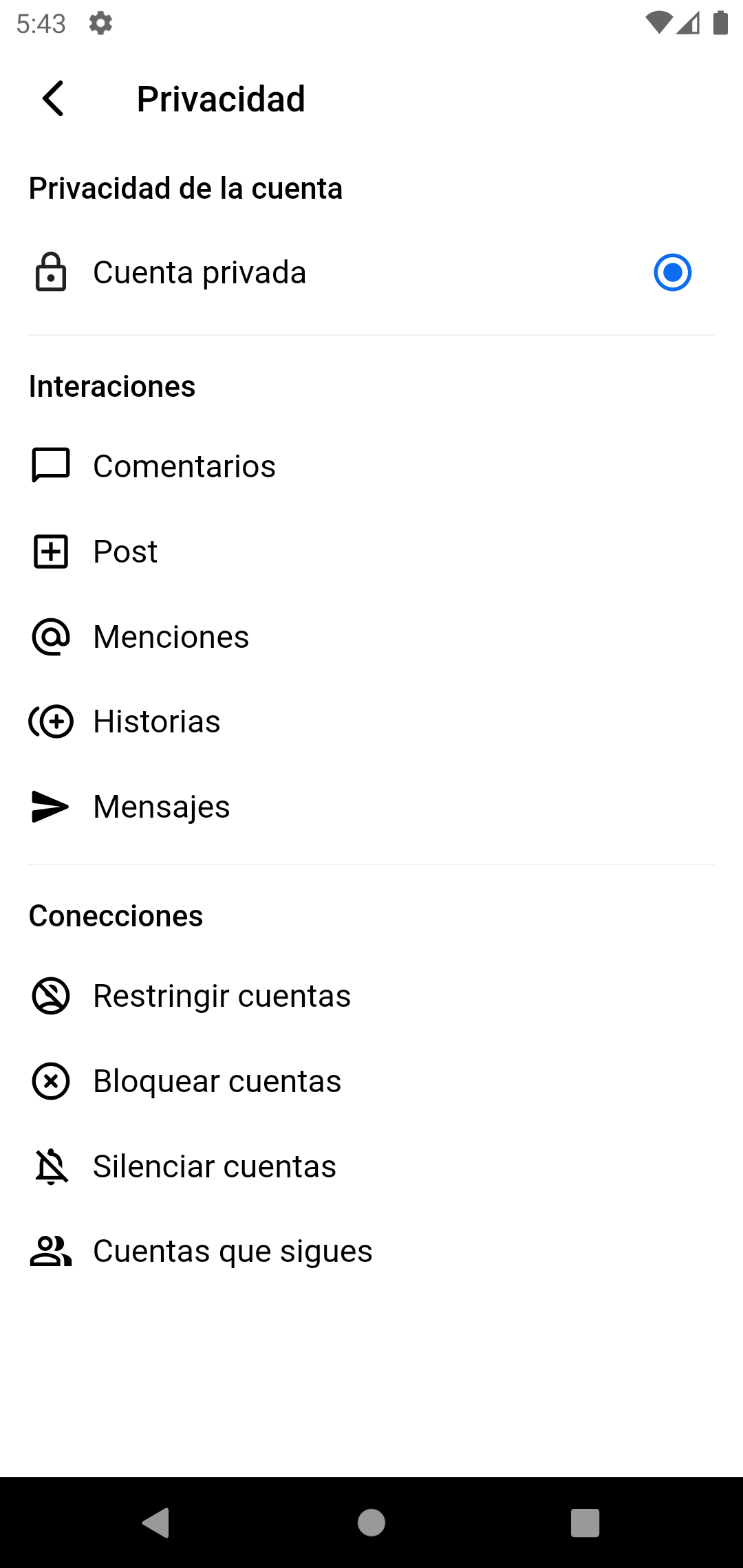
Task: Open Mensajes settings
Action: click(162, 807)
